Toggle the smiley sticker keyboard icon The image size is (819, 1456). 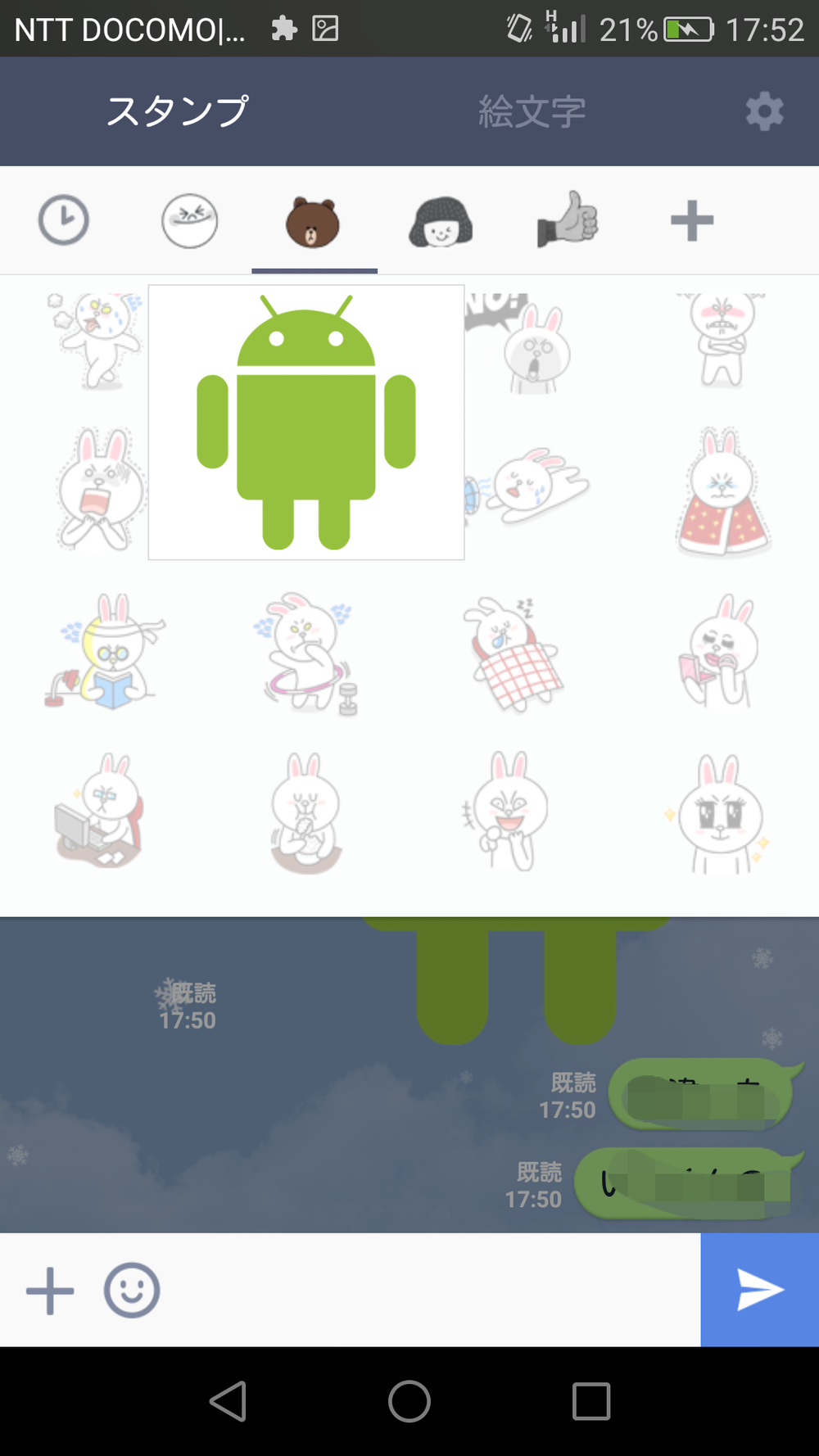click(x=132, y=1291)
